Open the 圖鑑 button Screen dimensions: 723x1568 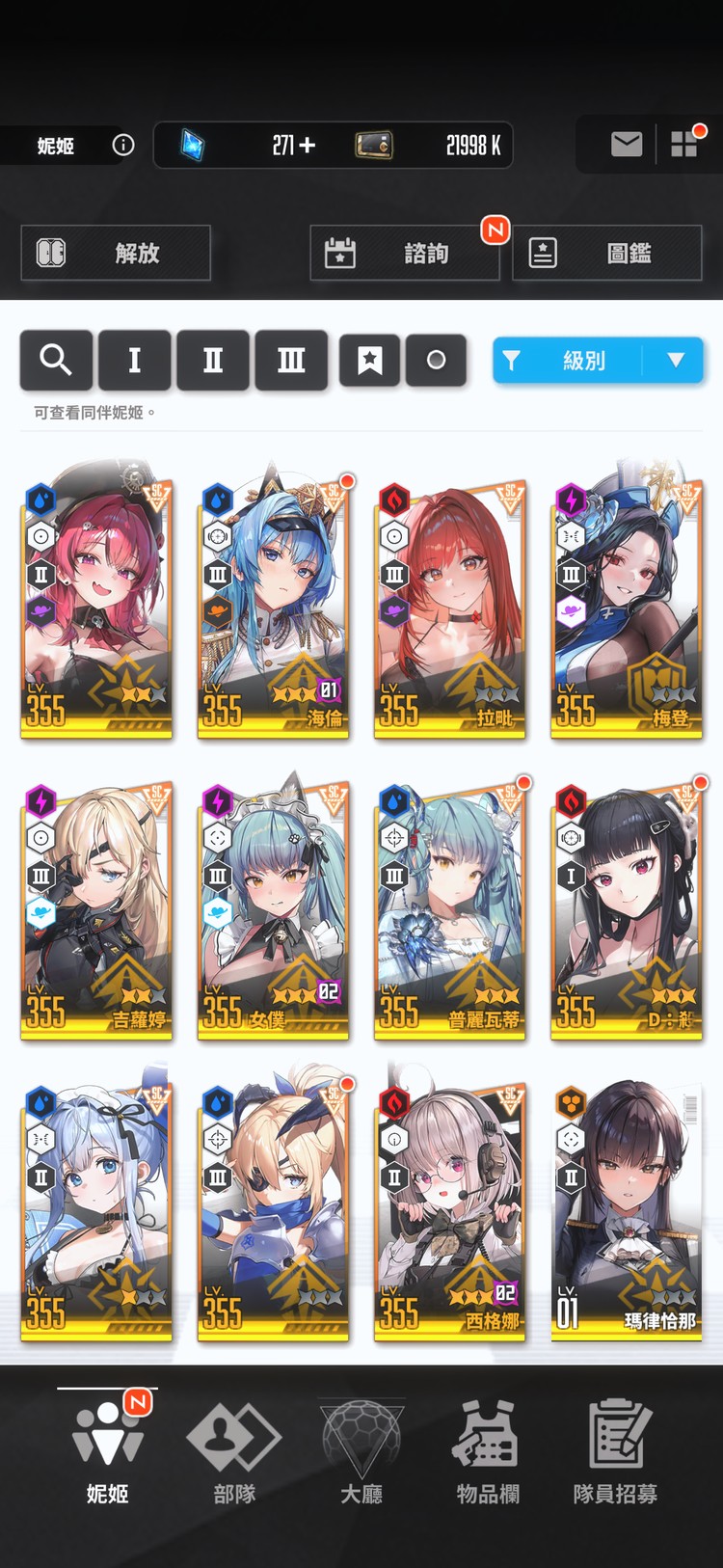(607, 253)
